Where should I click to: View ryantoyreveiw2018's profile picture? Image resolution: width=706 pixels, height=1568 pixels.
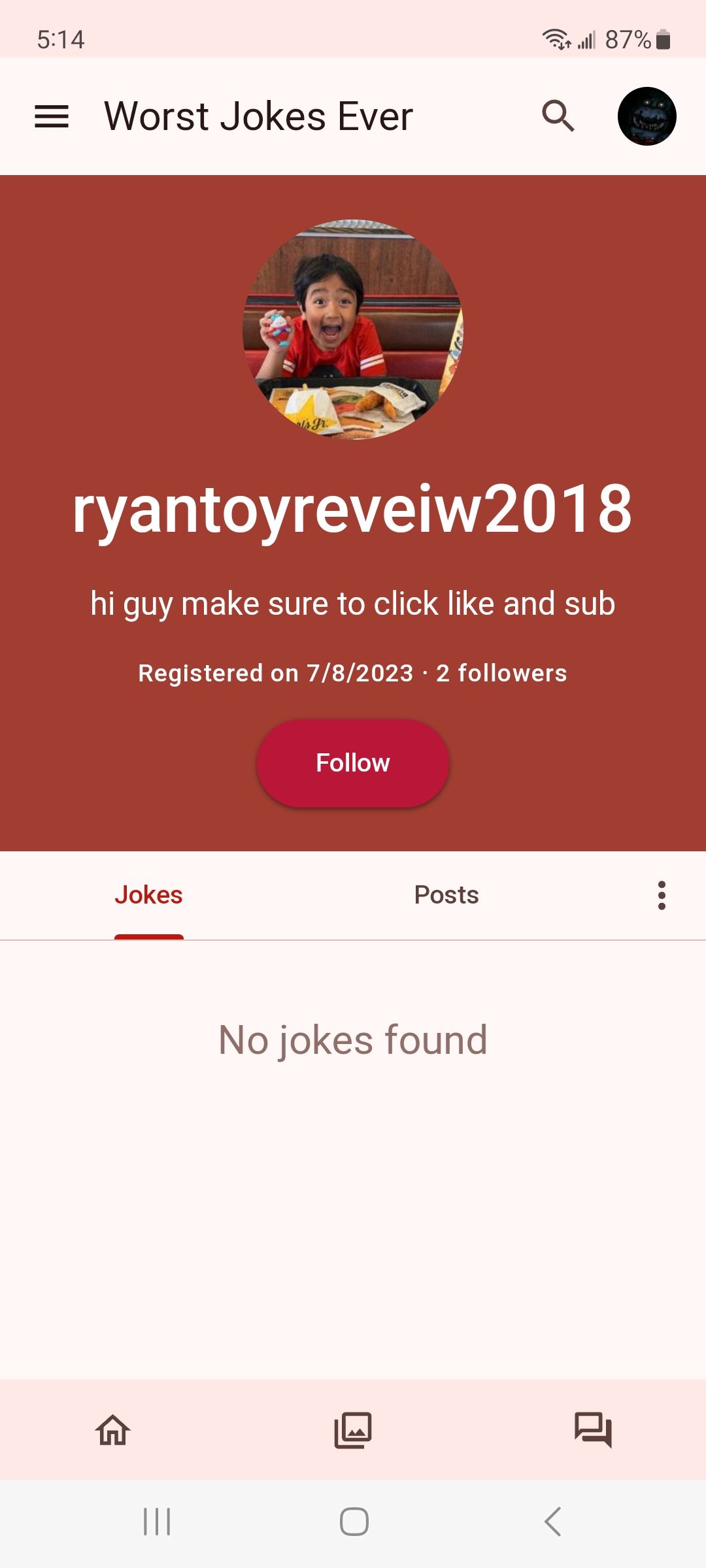click(353, 329)
